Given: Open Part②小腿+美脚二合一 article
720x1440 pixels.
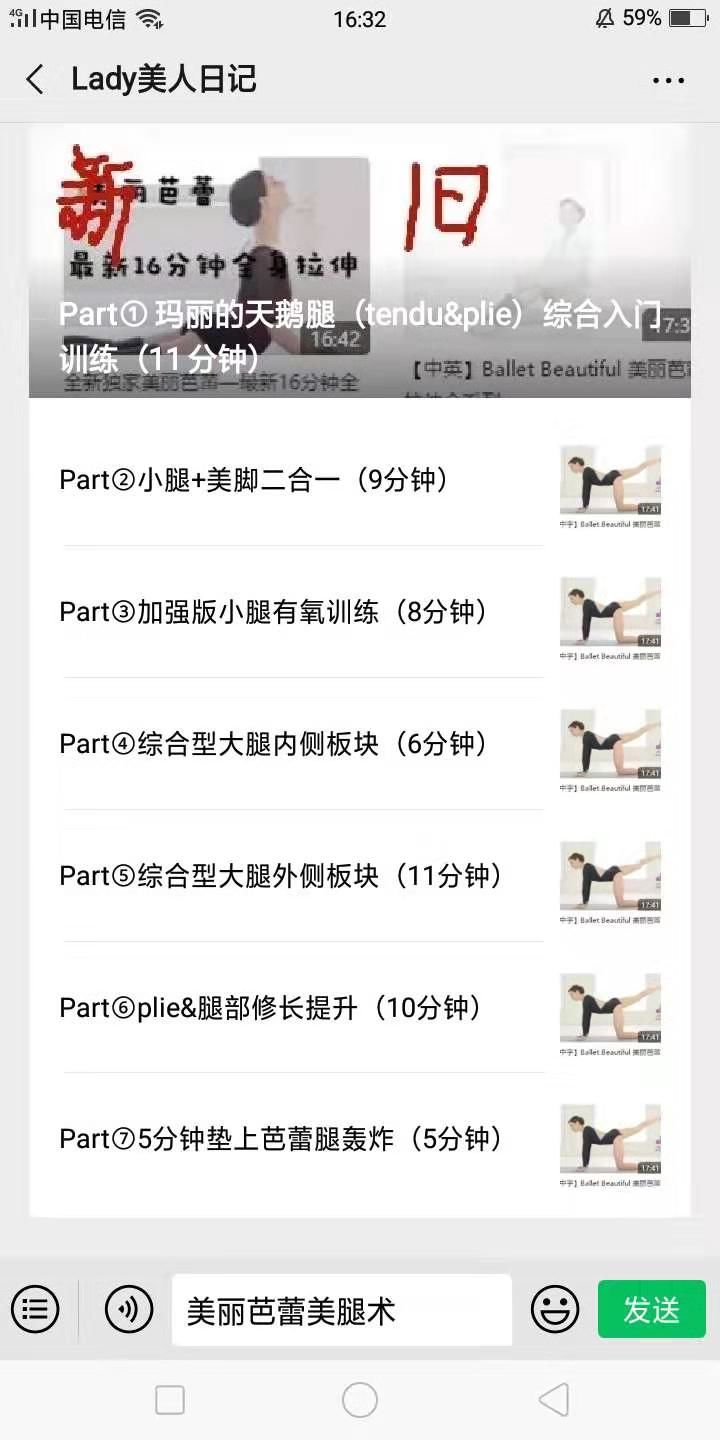Looking at the screenshot, I should click(300, 480).
